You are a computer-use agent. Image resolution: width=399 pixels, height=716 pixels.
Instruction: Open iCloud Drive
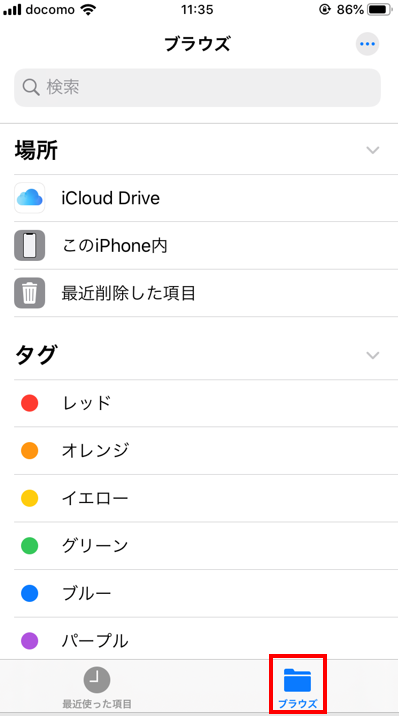(197, 198)
